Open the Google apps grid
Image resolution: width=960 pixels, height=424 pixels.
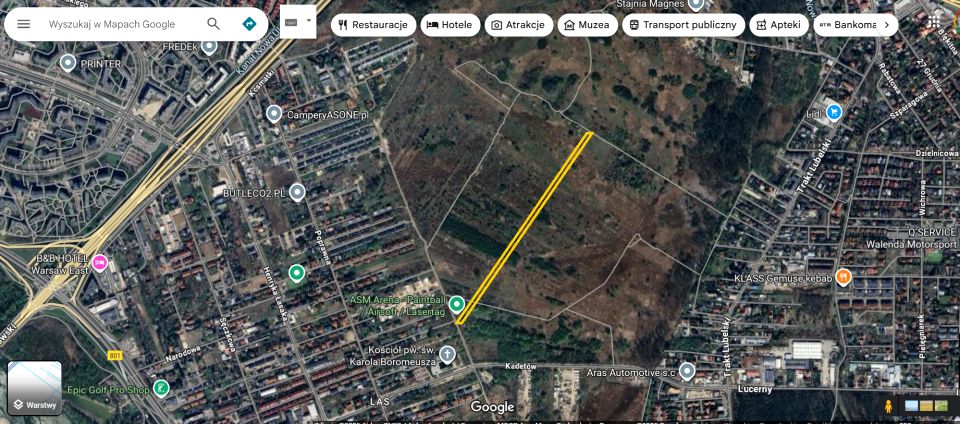[x=934, y=20]
